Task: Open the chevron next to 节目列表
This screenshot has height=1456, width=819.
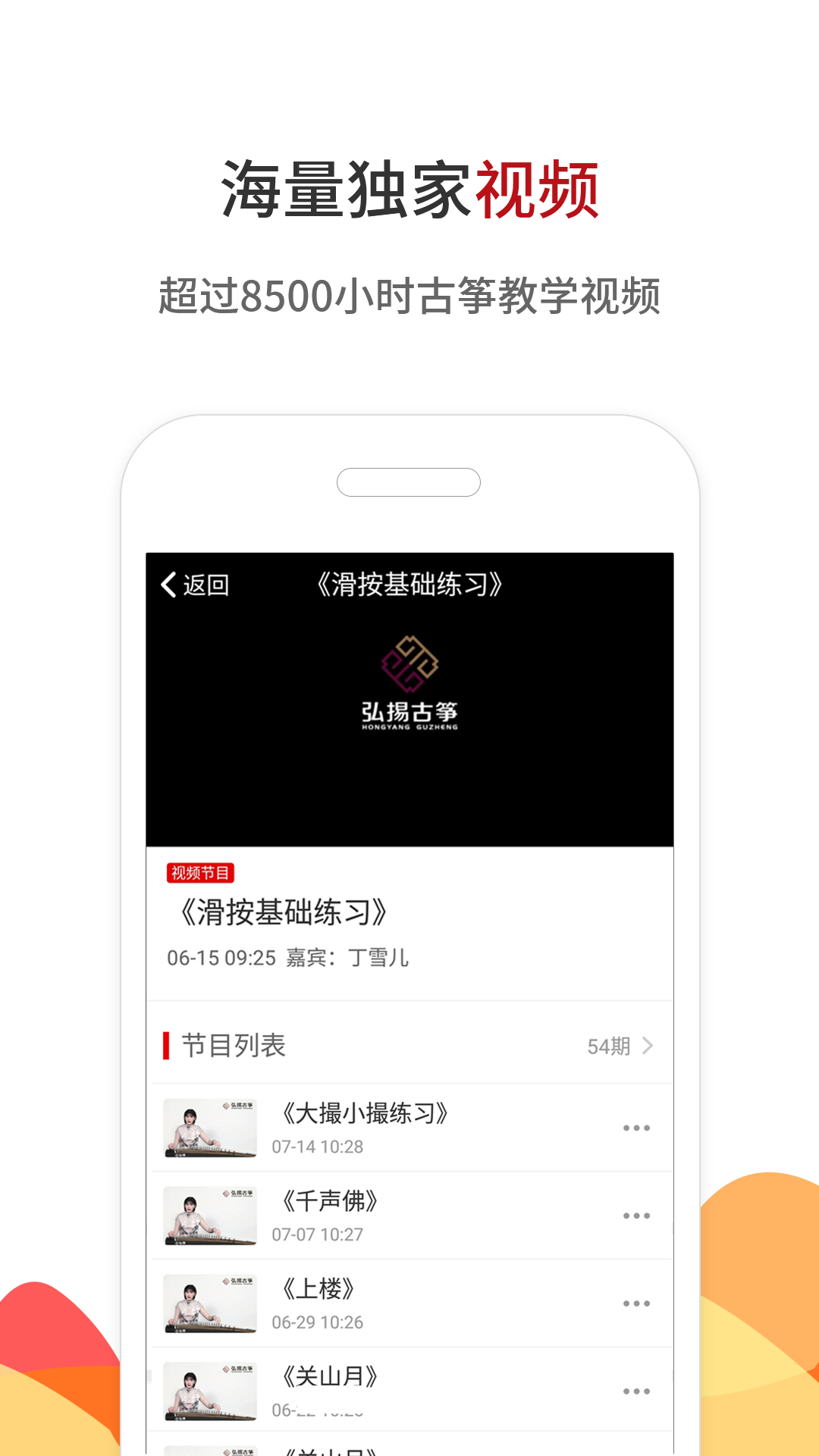Action: (x=648, y=1046)
